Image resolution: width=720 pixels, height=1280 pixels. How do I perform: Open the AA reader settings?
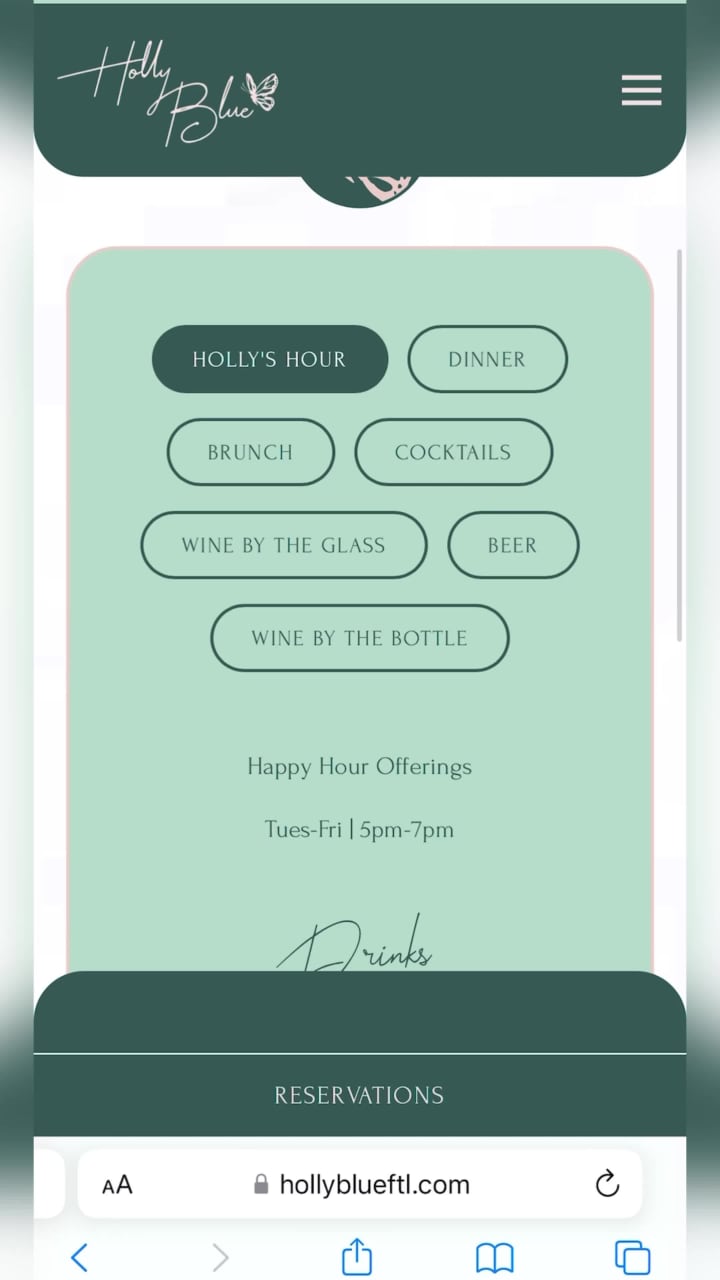coord(117,1185)
